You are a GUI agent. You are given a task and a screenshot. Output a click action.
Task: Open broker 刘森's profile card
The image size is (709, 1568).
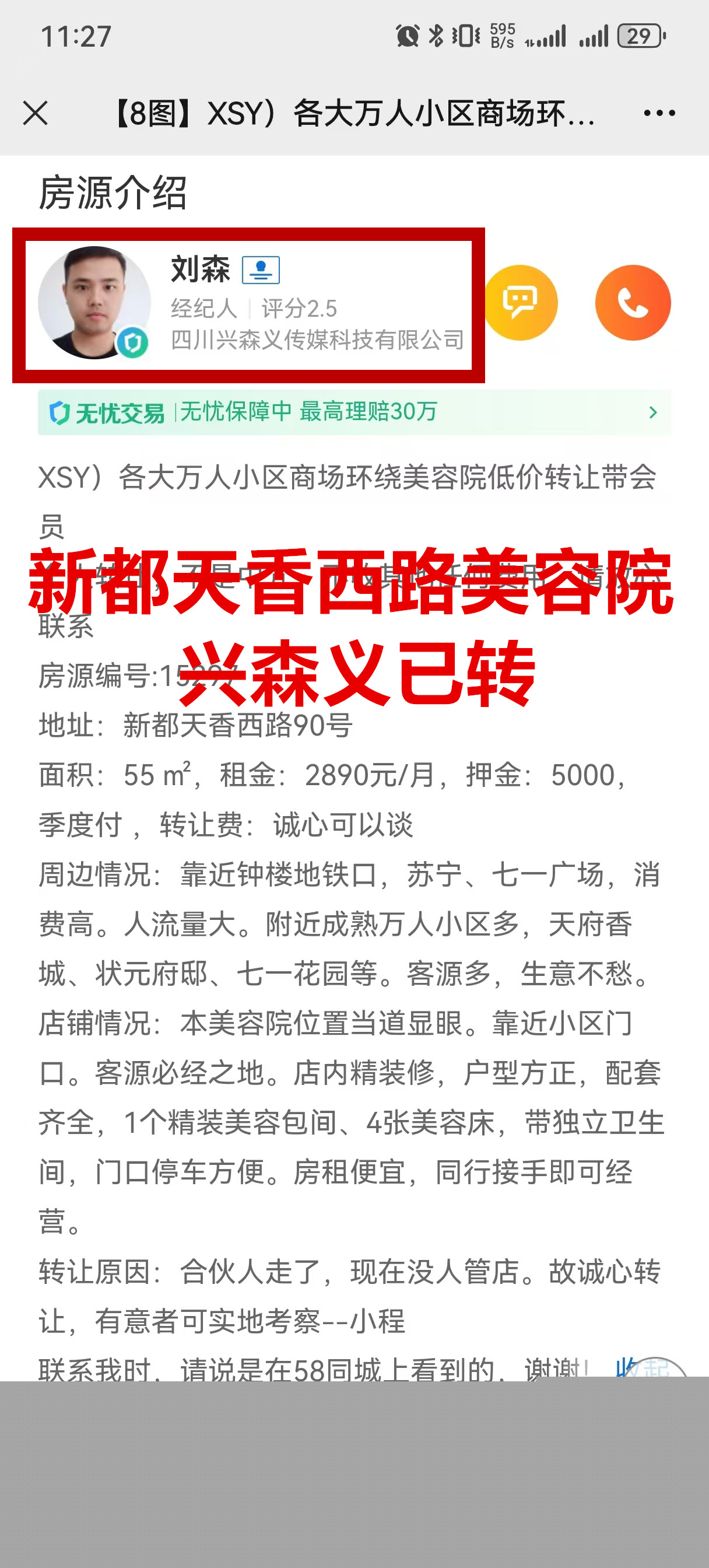(250, 304)
